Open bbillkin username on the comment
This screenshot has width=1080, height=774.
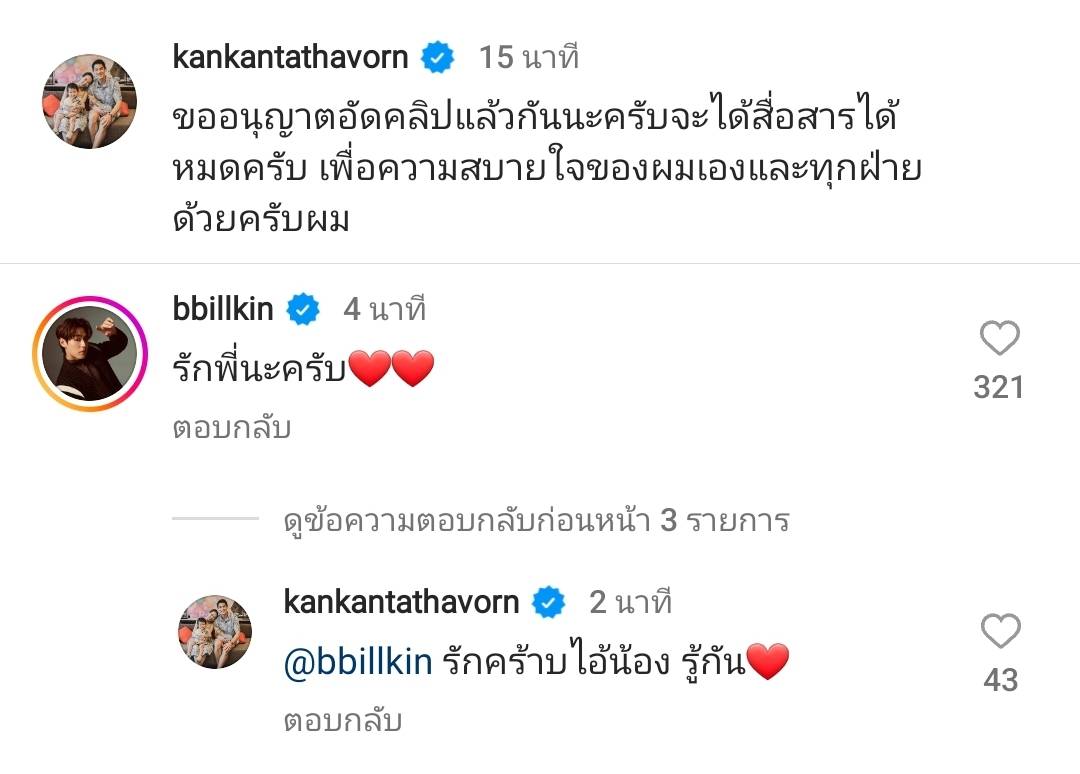223,309
